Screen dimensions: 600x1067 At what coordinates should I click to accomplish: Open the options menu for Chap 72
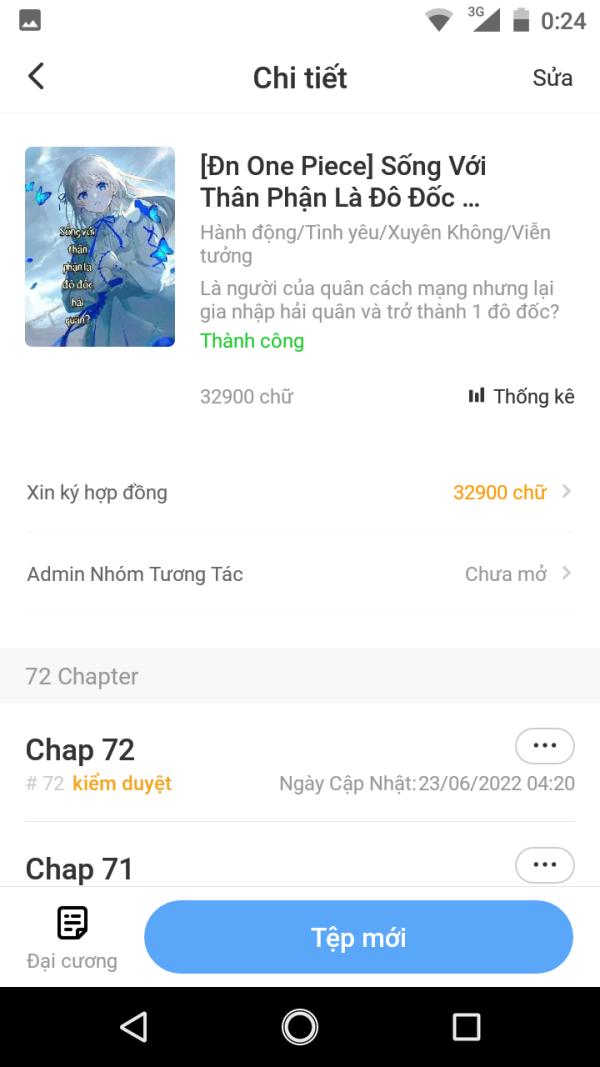click(x=544, y=746)
